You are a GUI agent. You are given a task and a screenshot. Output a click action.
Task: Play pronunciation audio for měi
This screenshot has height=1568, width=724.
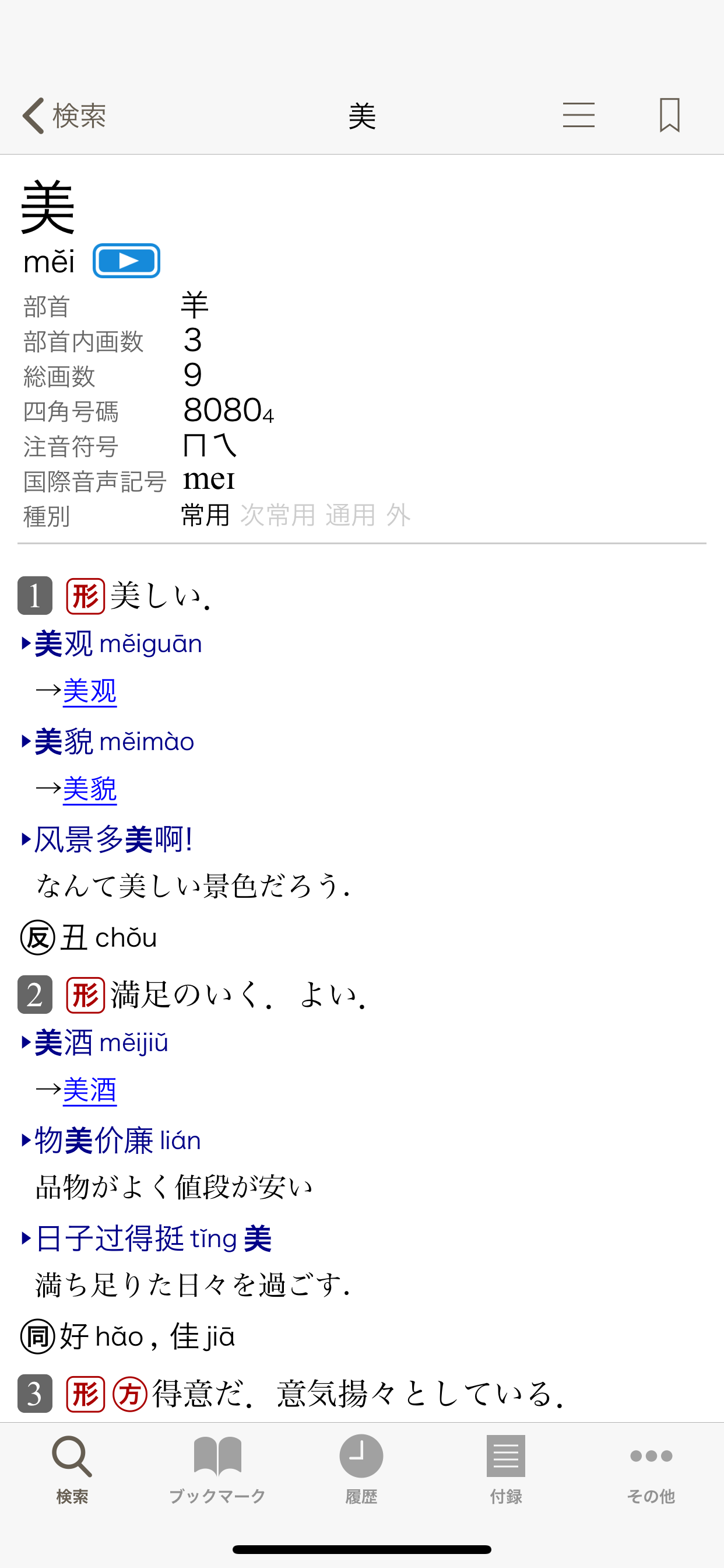click(126, 261)
